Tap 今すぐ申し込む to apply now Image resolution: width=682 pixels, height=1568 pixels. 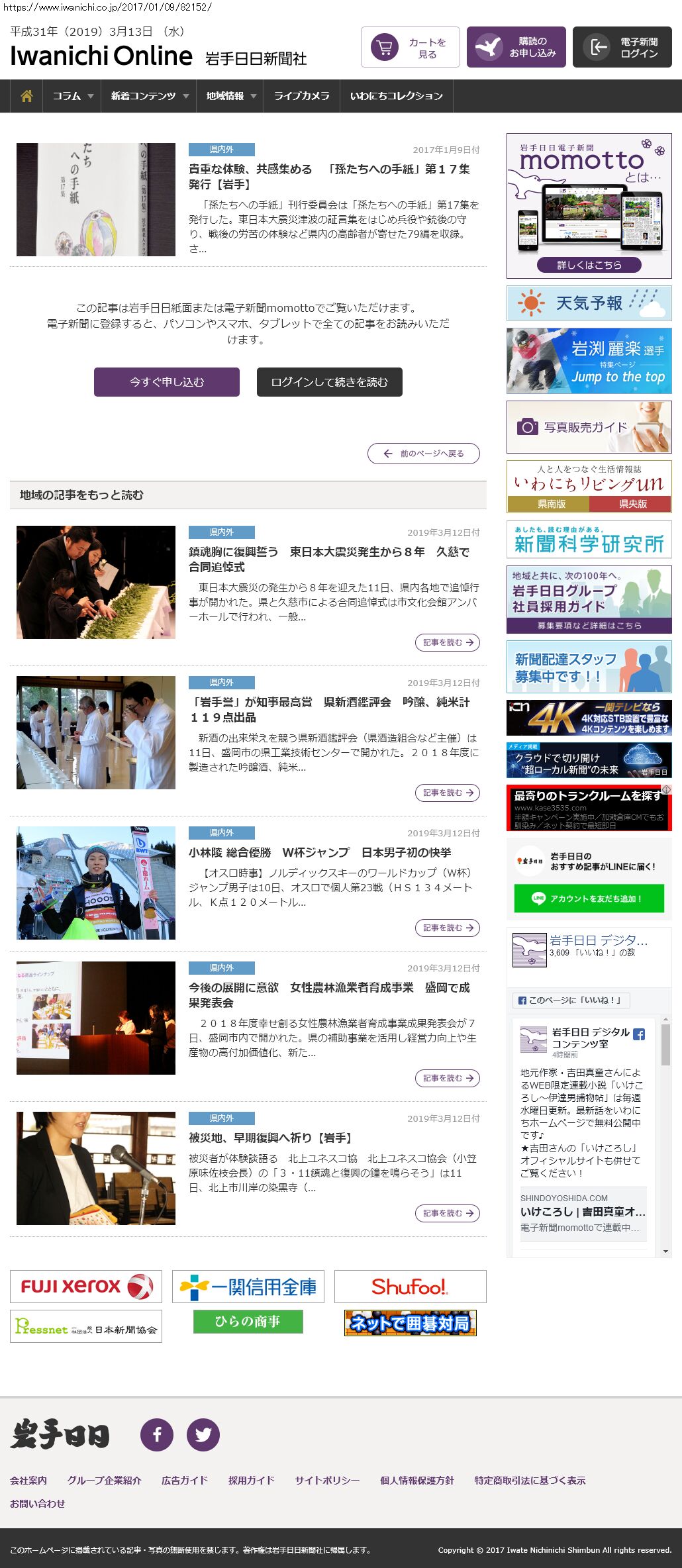(x=167, y=382)
